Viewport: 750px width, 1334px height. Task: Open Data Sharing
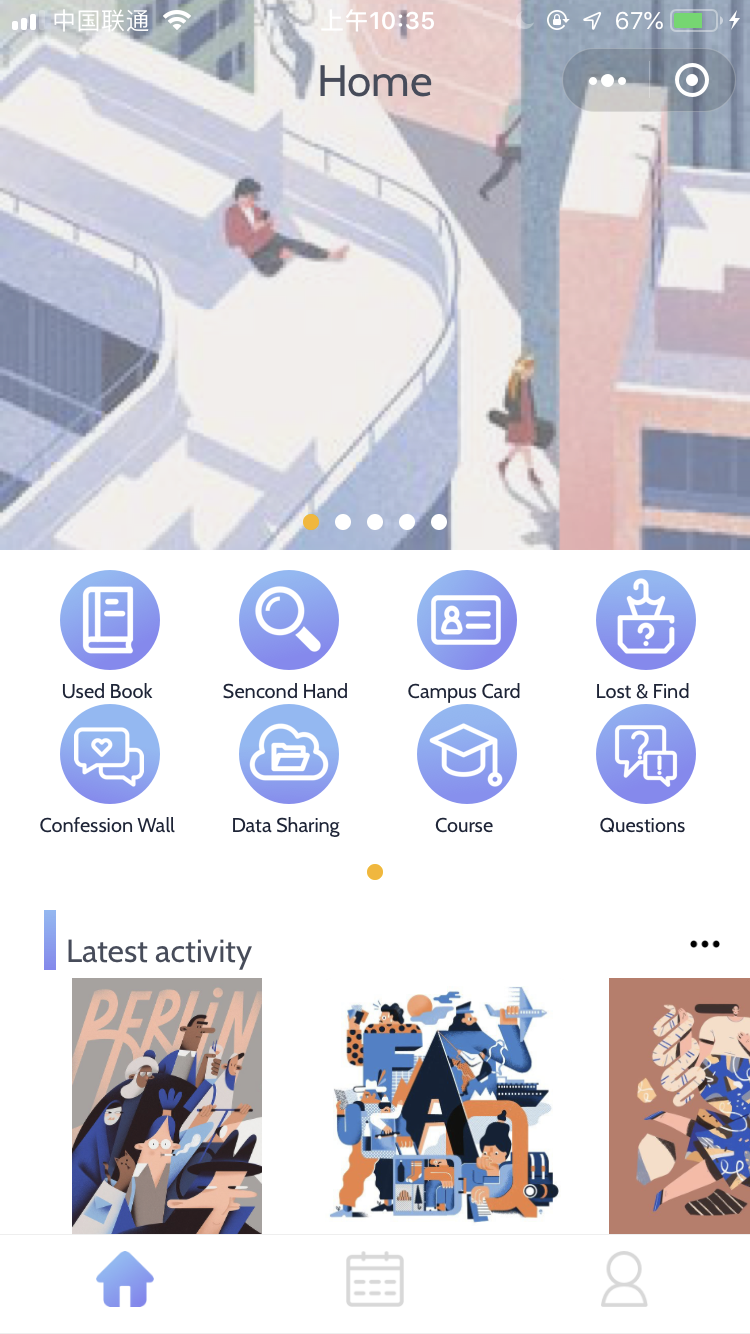[x=288, y=754]
